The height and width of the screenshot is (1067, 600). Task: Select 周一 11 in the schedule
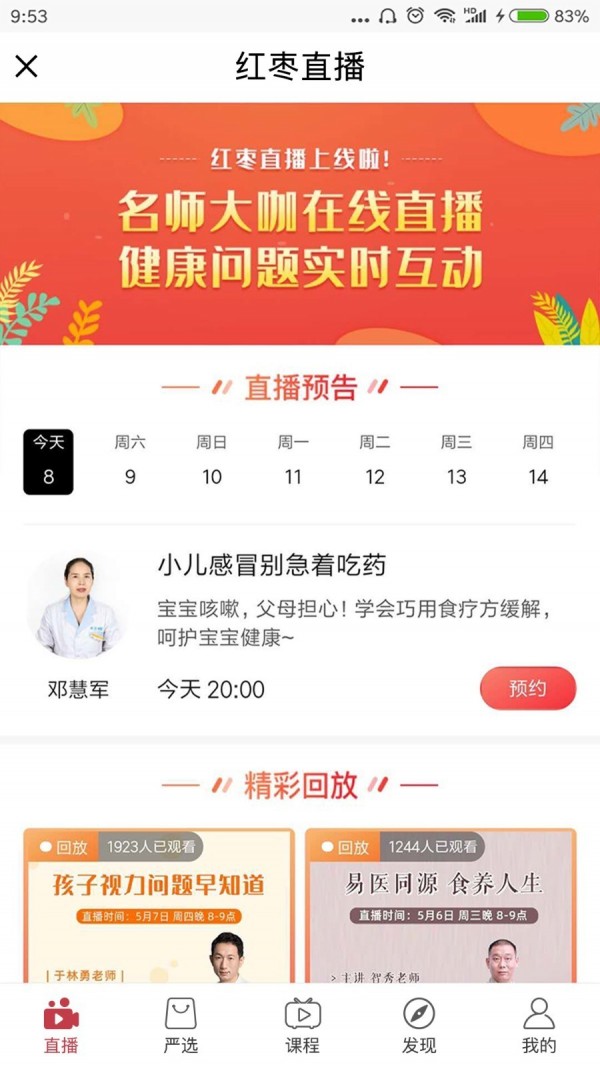coord(293,462)
